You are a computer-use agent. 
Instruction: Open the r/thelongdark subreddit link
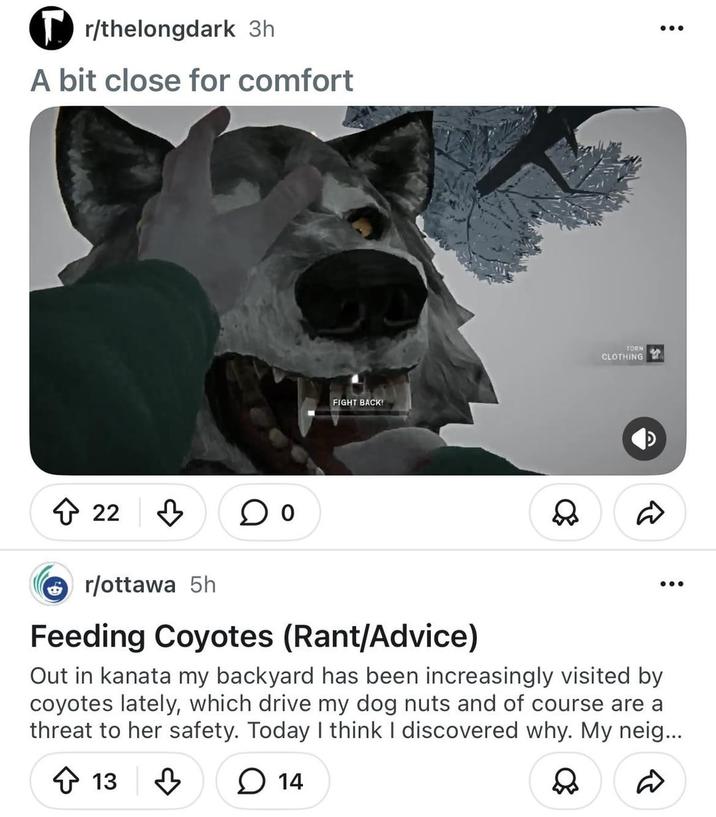point(160,28)
